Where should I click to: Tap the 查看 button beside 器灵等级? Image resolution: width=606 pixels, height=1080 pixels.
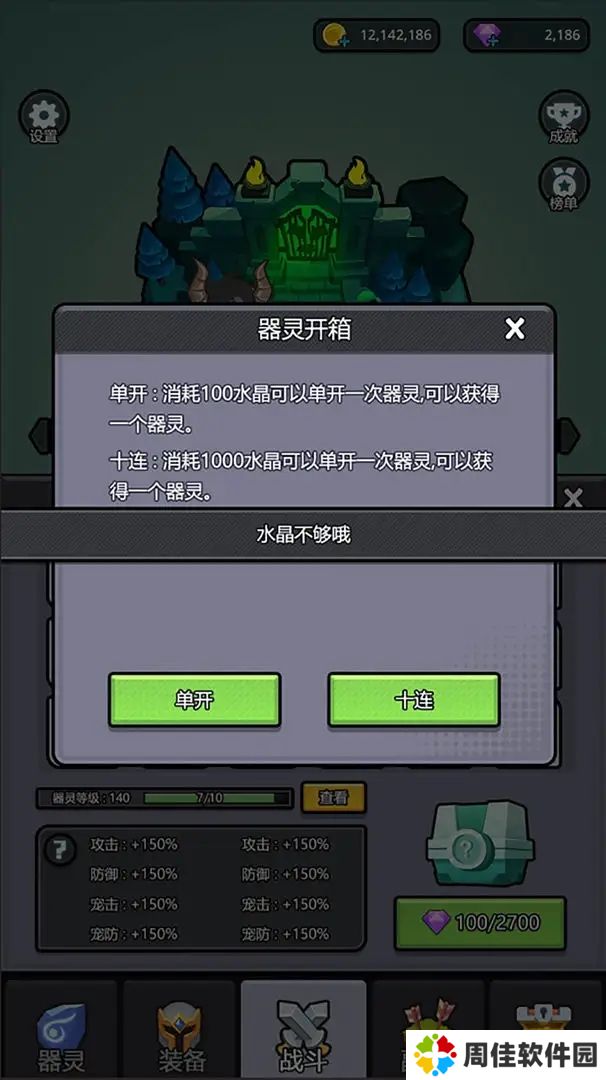(x=333, y=798)
